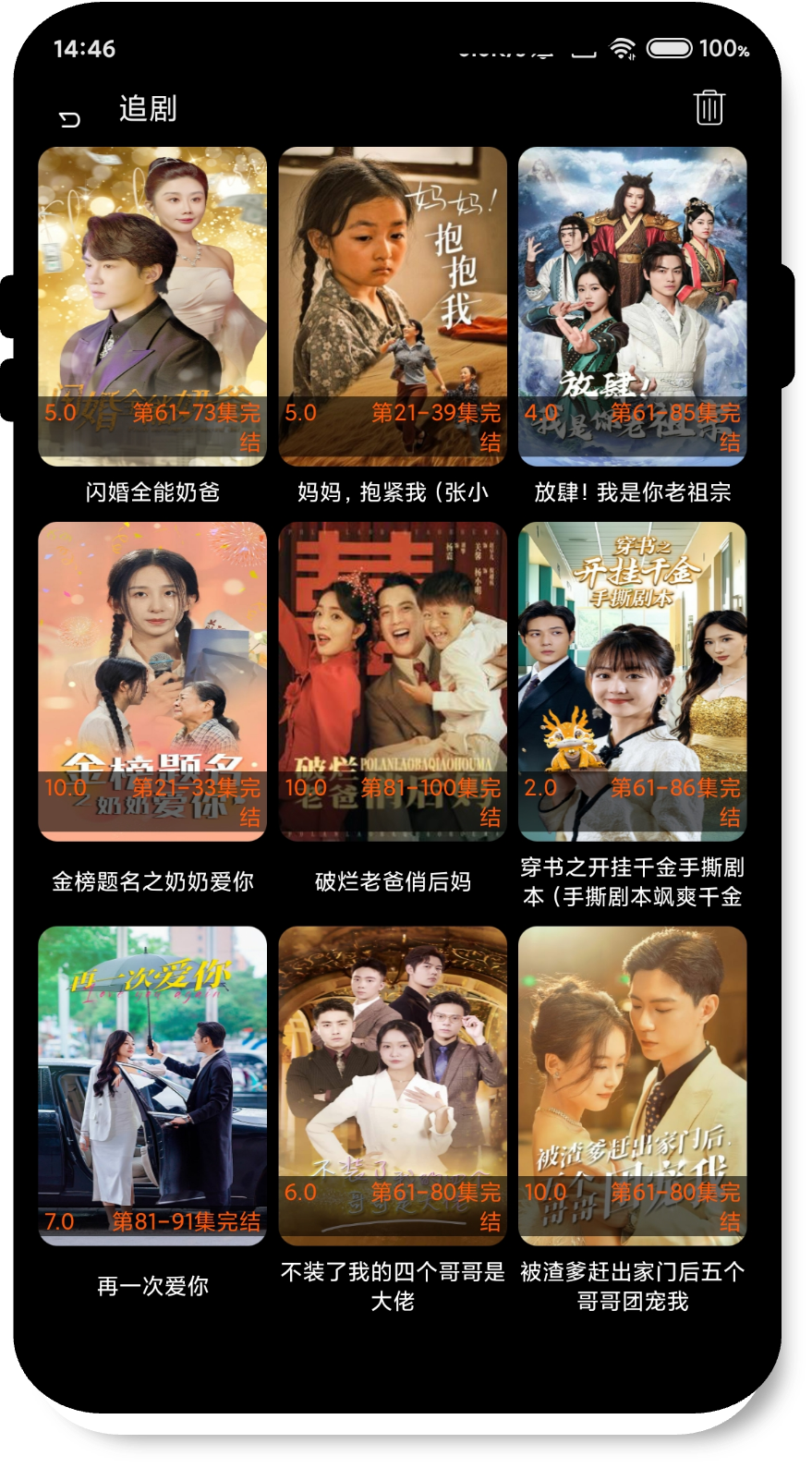Open the drama 放肆！我是你老祖宗
This screenshot has height=1468, width=812.
pos(632,307)
